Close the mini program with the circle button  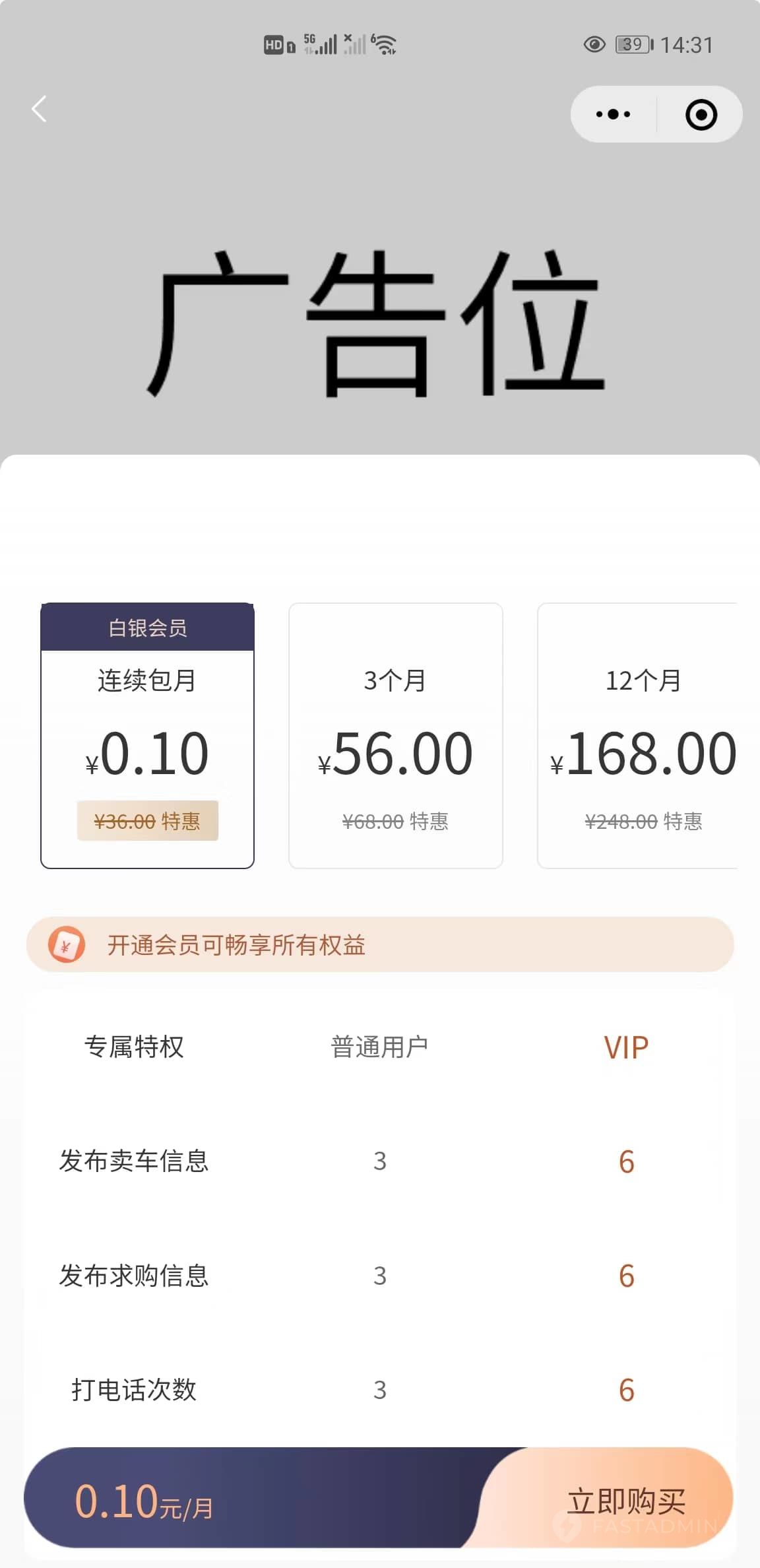[x=701, y=114]
